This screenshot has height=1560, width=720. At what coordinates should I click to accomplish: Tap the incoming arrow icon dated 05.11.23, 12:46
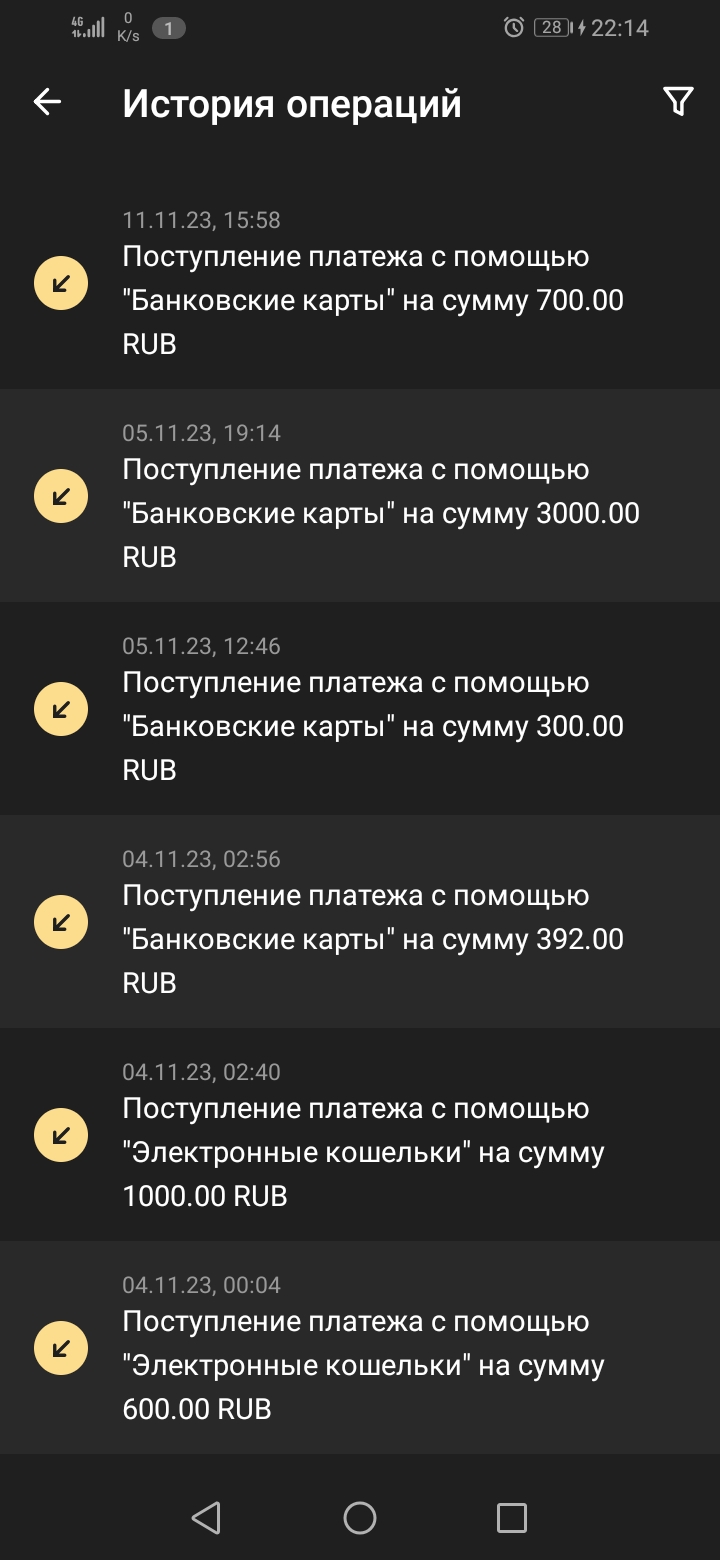(60, 708)
